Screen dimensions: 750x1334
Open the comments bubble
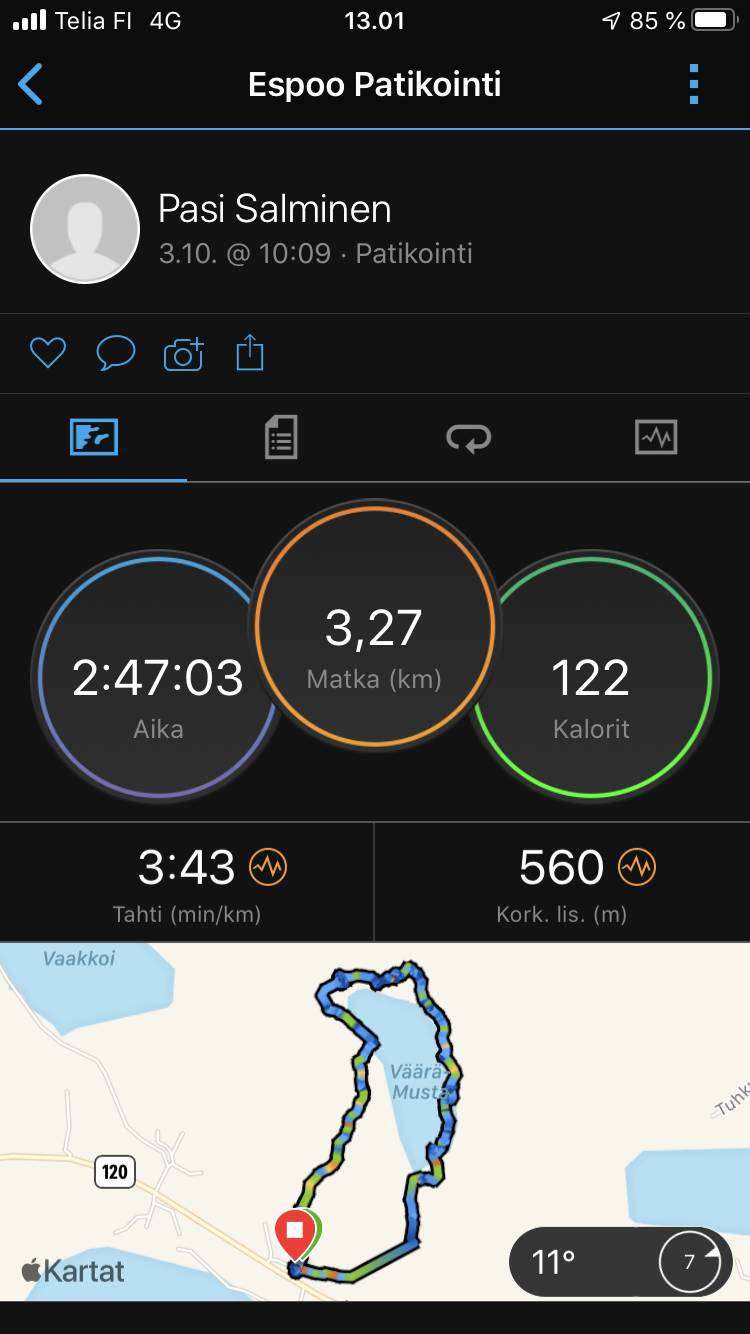click(115, 353)
